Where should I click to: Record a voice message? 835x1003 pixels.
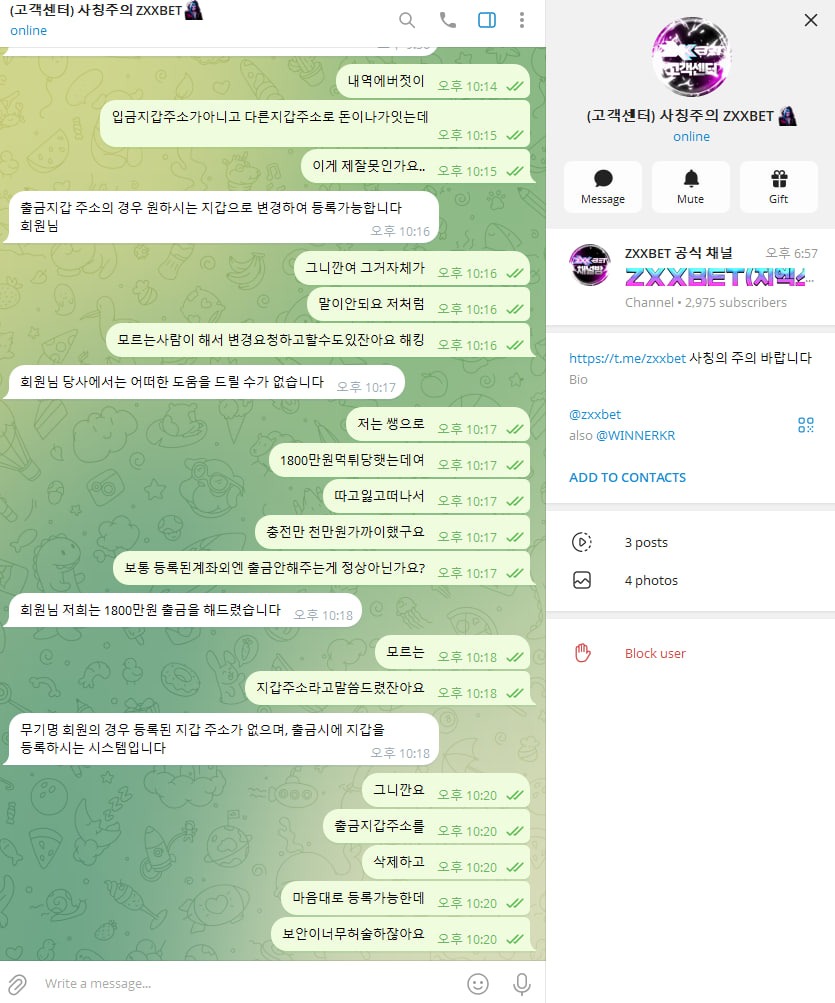pyautogui.click(x=522, y=983)
